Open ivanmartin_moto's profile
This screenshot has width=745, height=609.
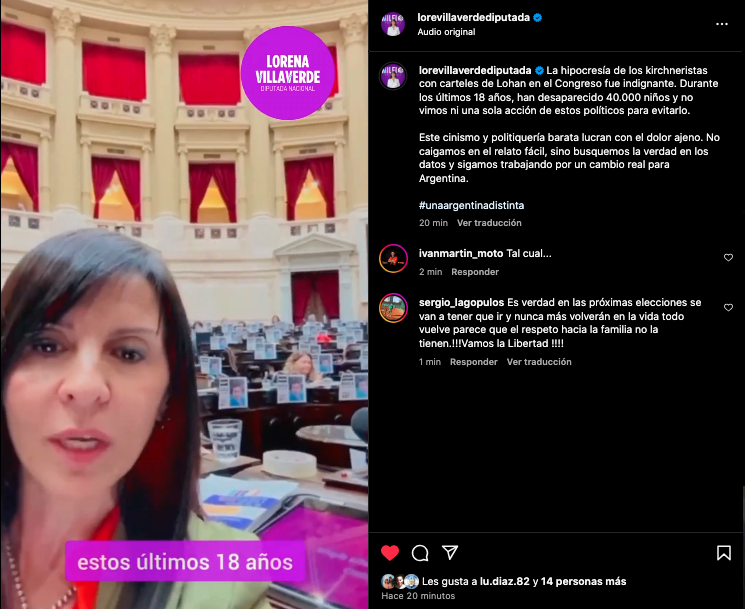(461, 254)
